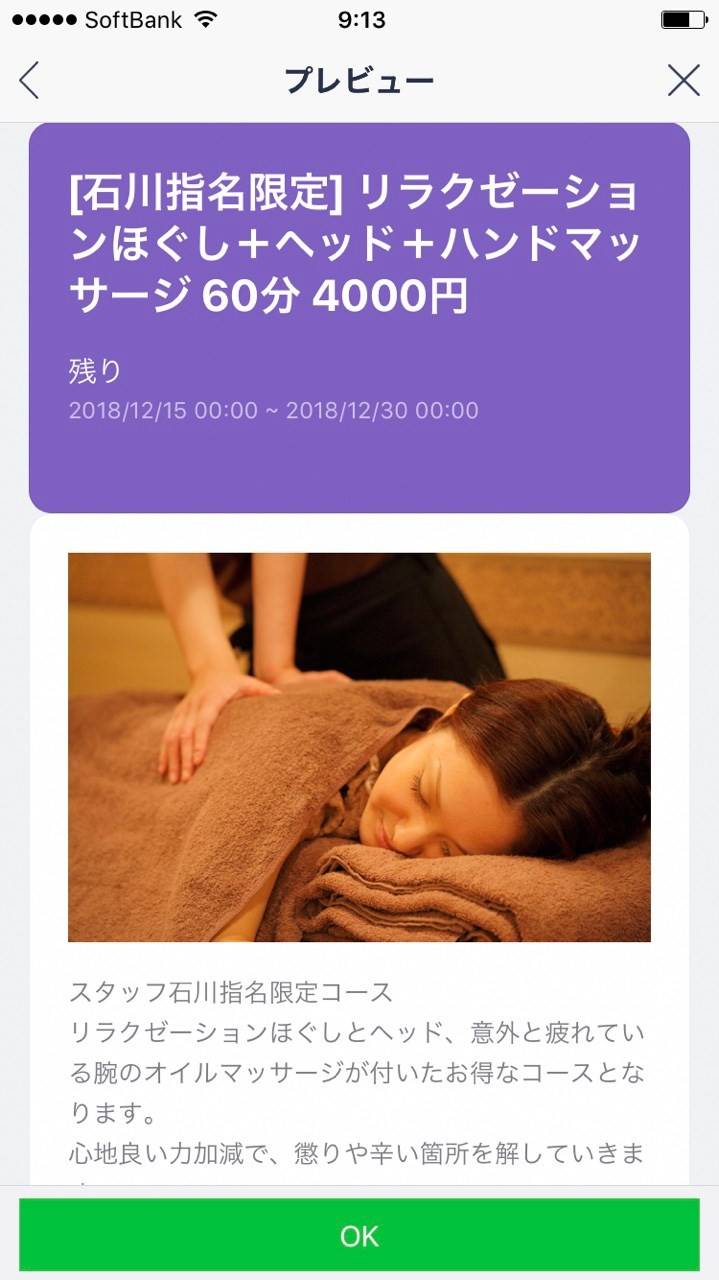The width and height of the screenshot is (719, 1280).
Task: Go back from the プレビュー screen
Action: coord(30,80)
